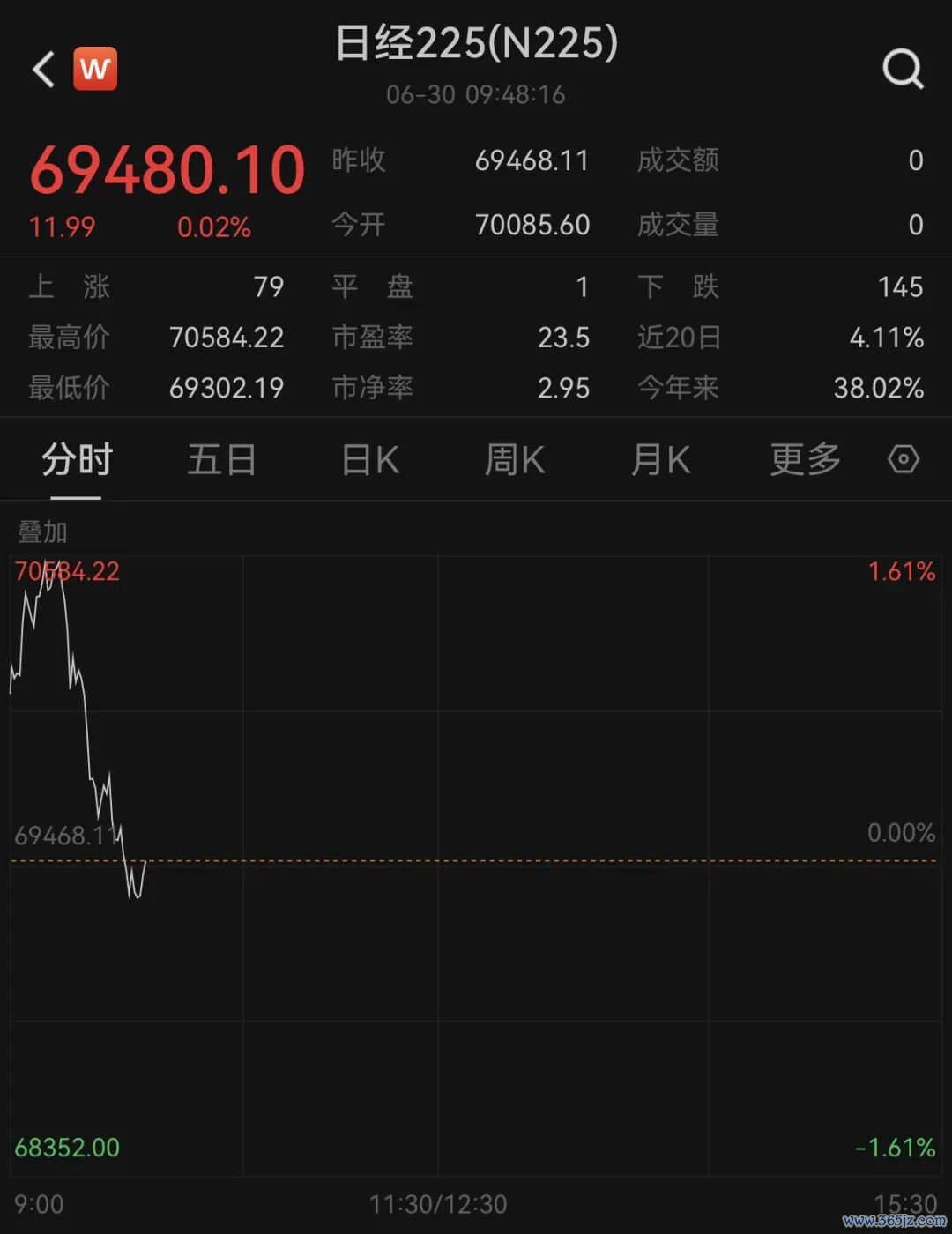
Task: Tap 叠加 to overlay another index
Action: coord(42,532)
